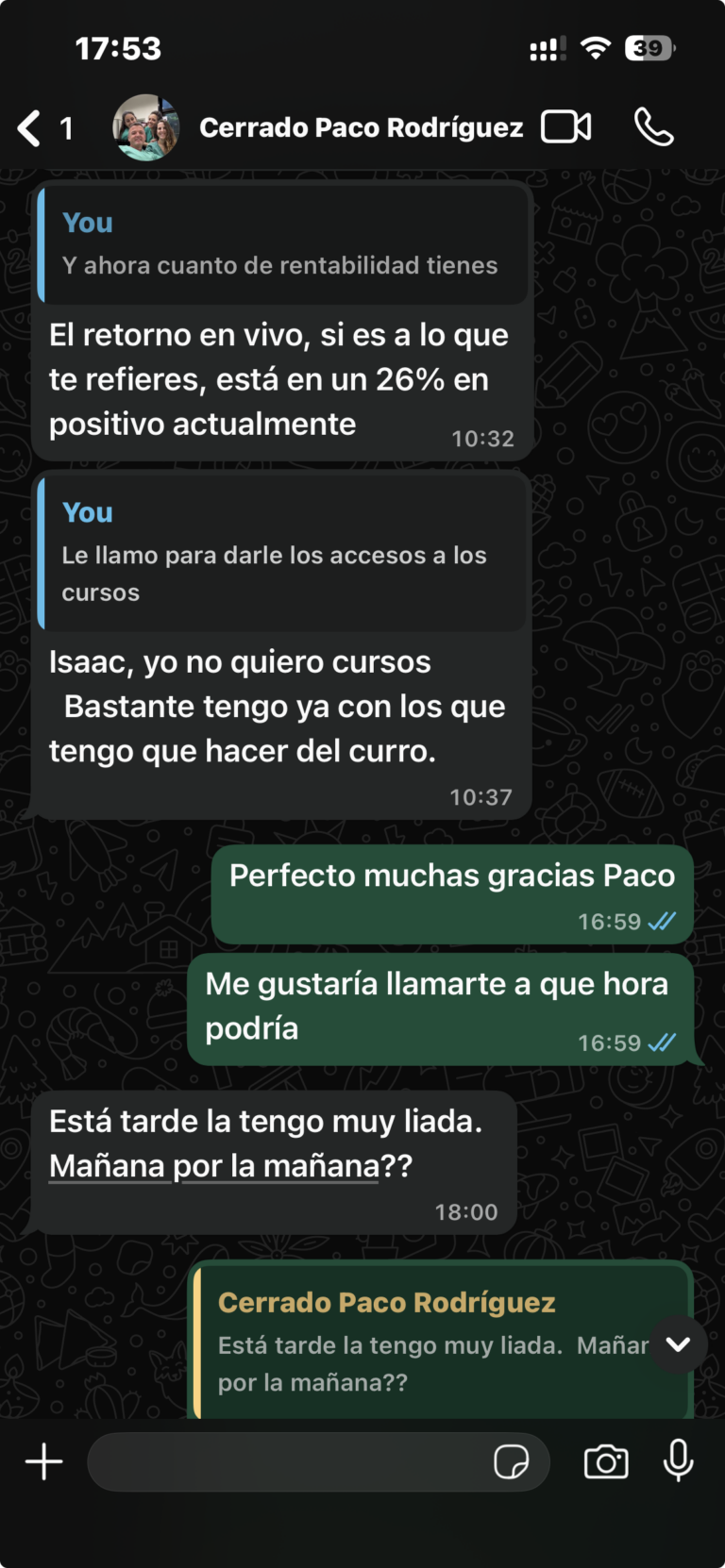Start a video call with Paco
This screenshot has height=1568, width=725.
(x=565, y=127)
